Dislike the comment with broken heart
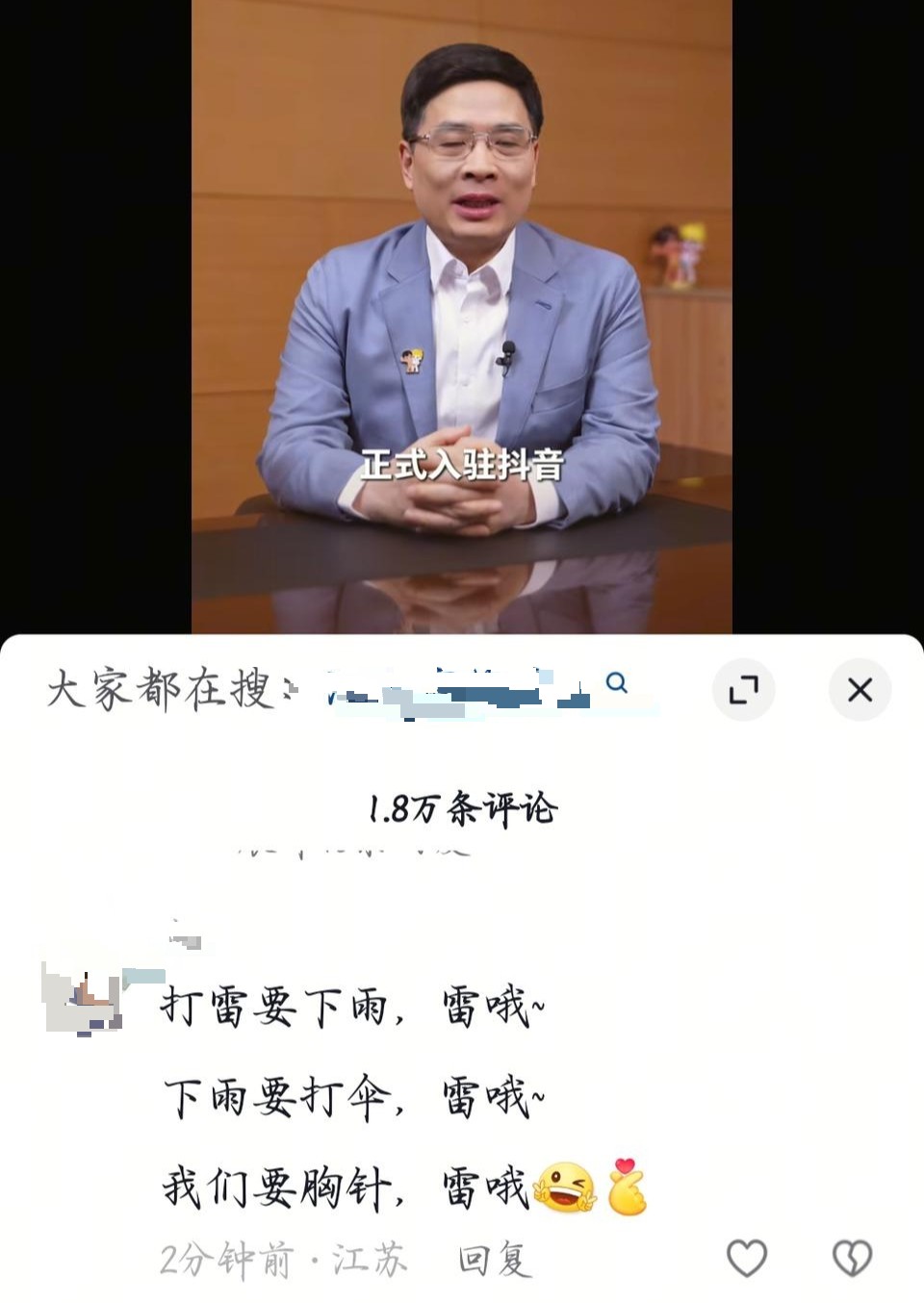Viewport: 924px width, 1303px height. [851, 1258]
